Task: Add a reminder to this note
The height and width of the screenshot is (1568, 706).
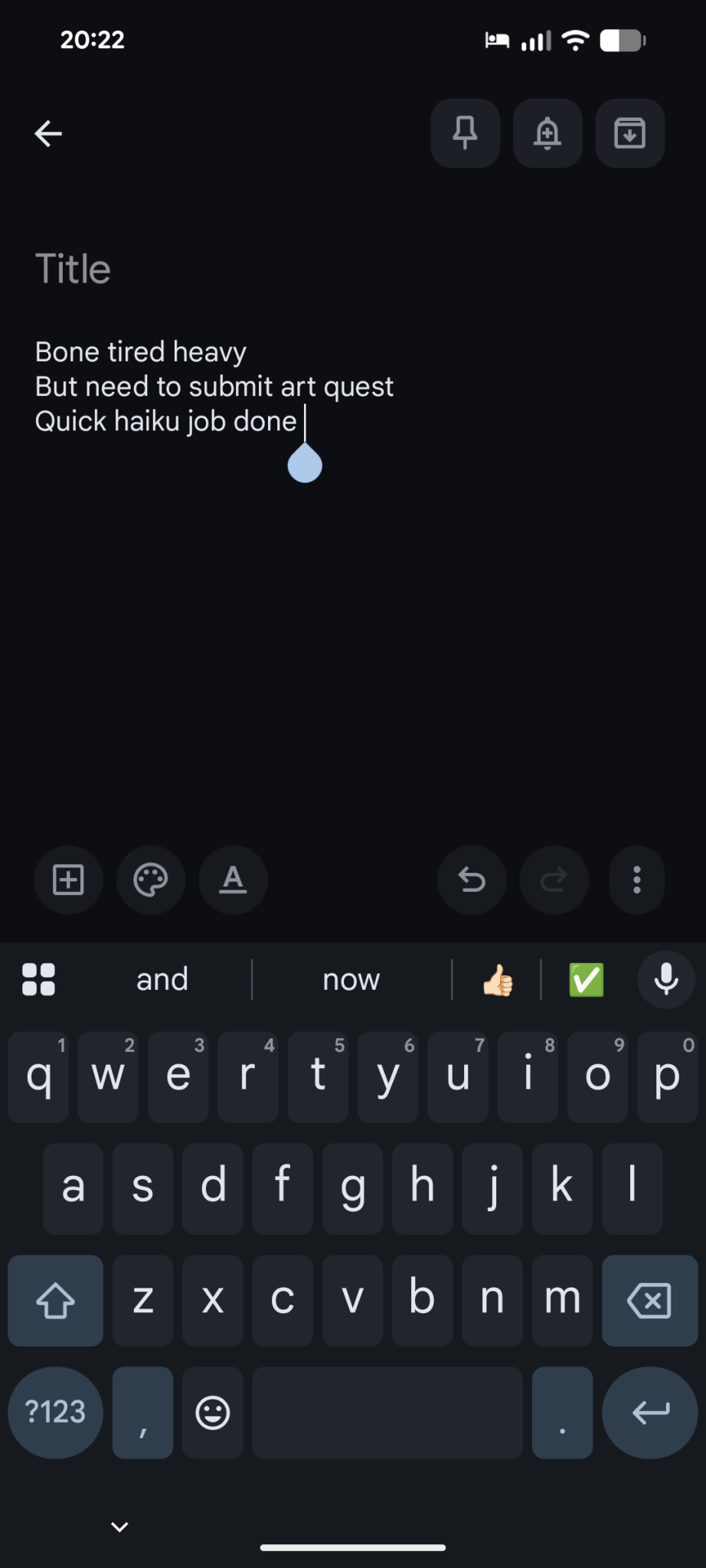Action: (x=547, y=133)
